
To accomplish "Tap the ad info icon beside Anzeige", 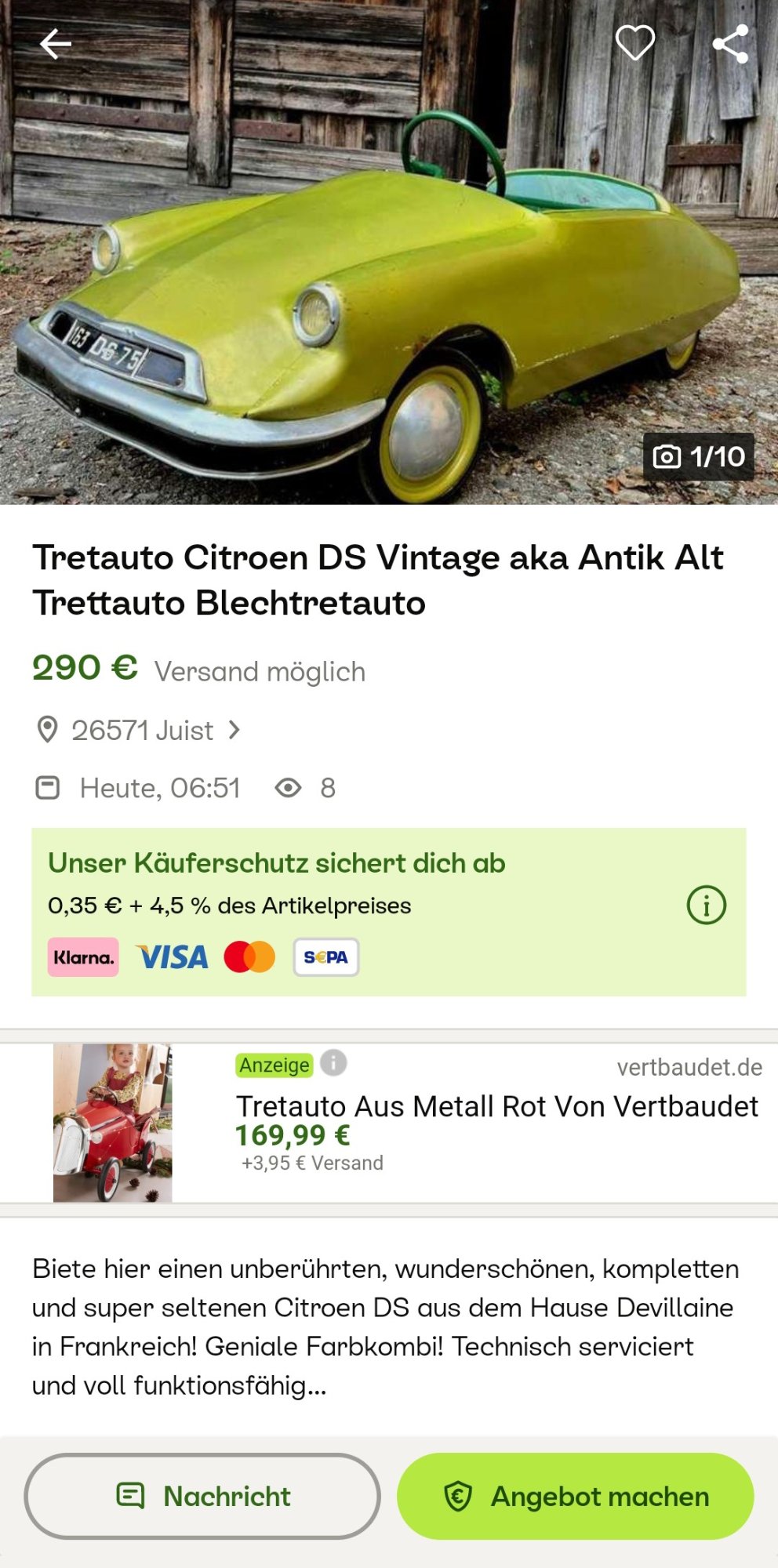I will click(333, 1063).
